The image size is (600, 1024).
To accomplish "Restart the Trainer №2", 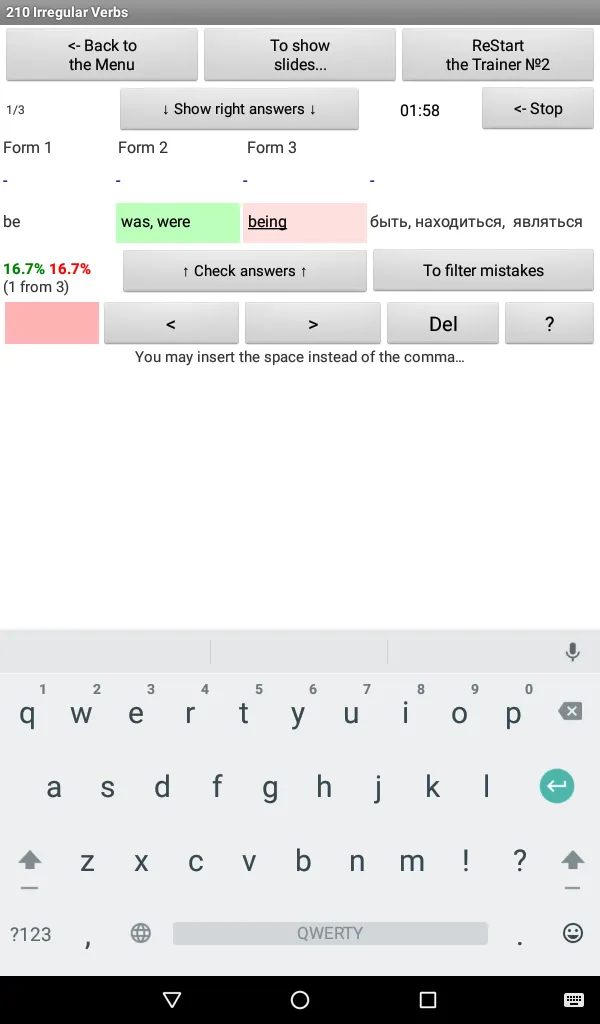I will pyautogui.click(x=497, y=55).
